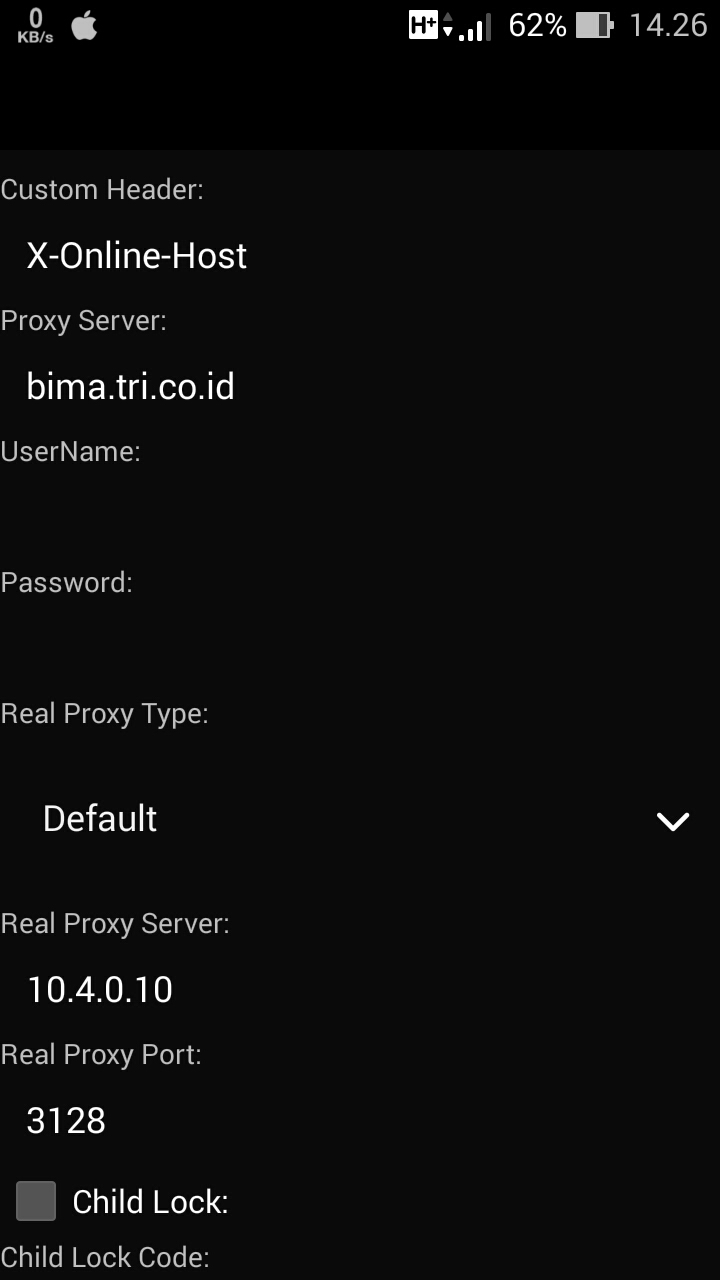Expand the Real Proxy Type dropdown
The height and width of the screenshot is (1280, 720).
(360, 819)
